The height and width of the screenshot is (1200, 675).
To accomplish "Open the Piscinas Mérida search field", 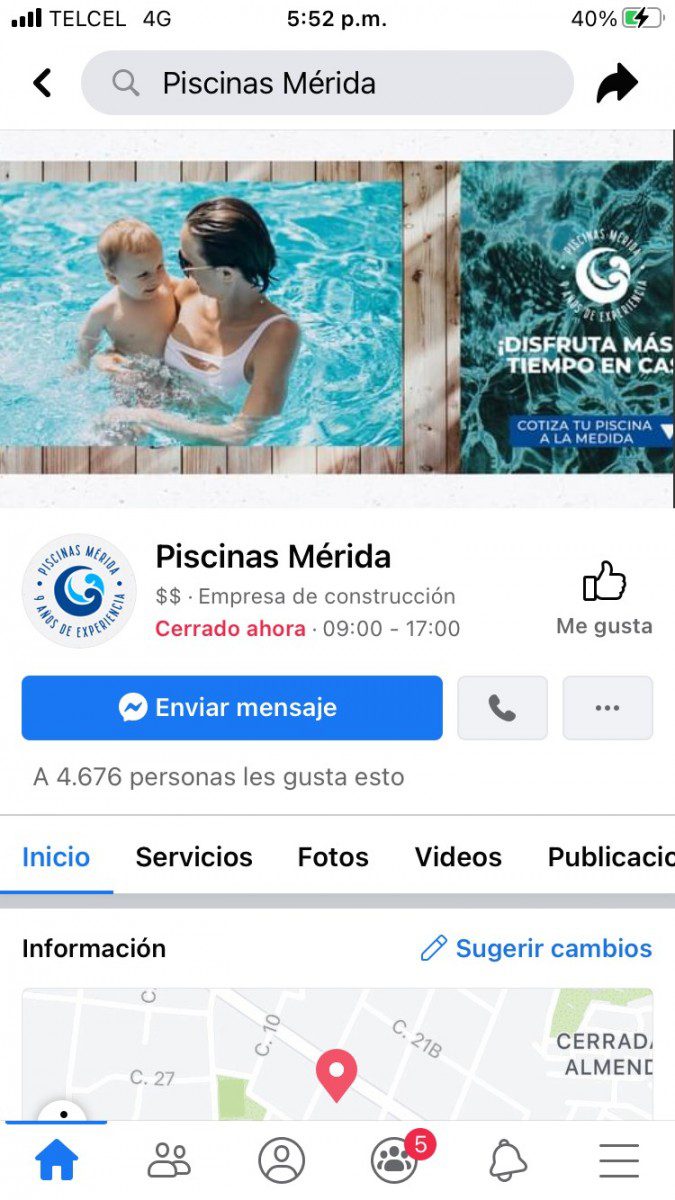I will coord(327,83).
